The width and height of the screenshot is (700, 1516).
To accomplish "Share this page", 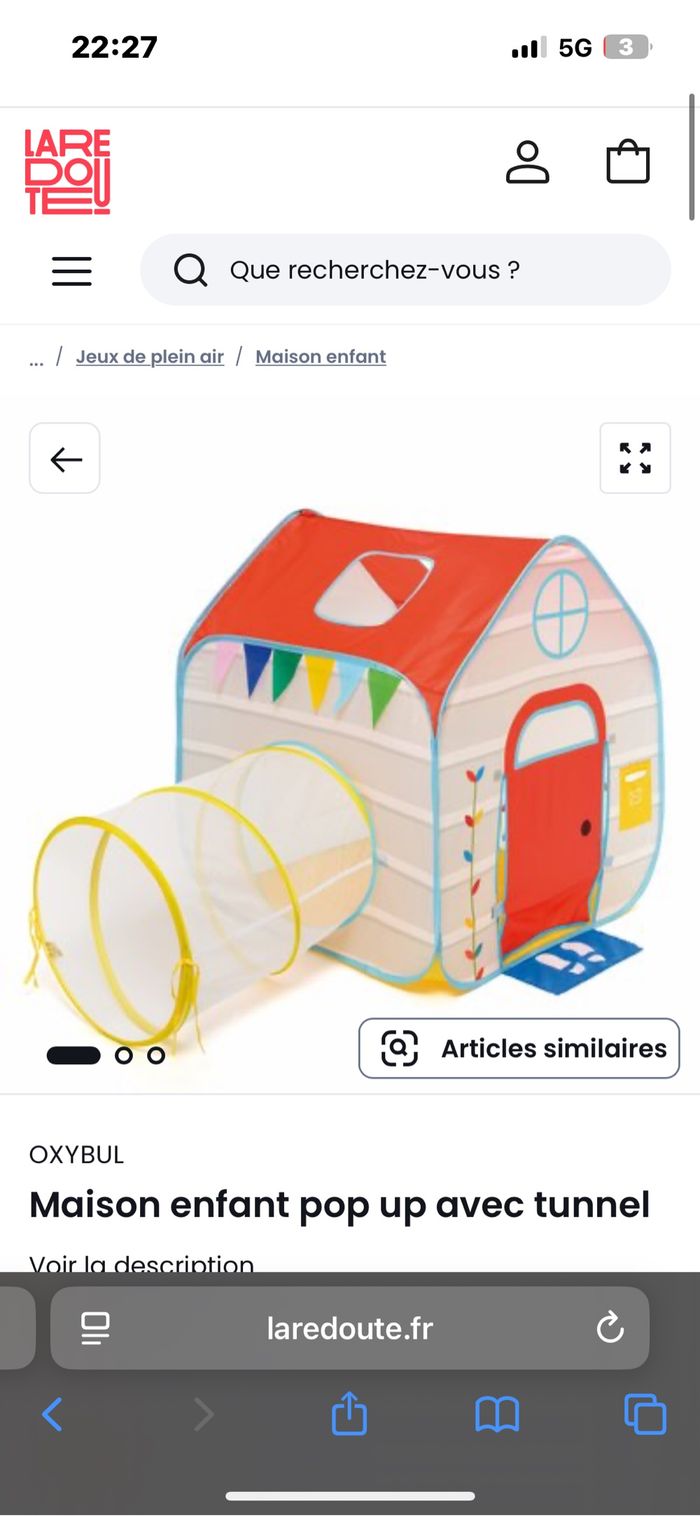I will pos(349,1415).
